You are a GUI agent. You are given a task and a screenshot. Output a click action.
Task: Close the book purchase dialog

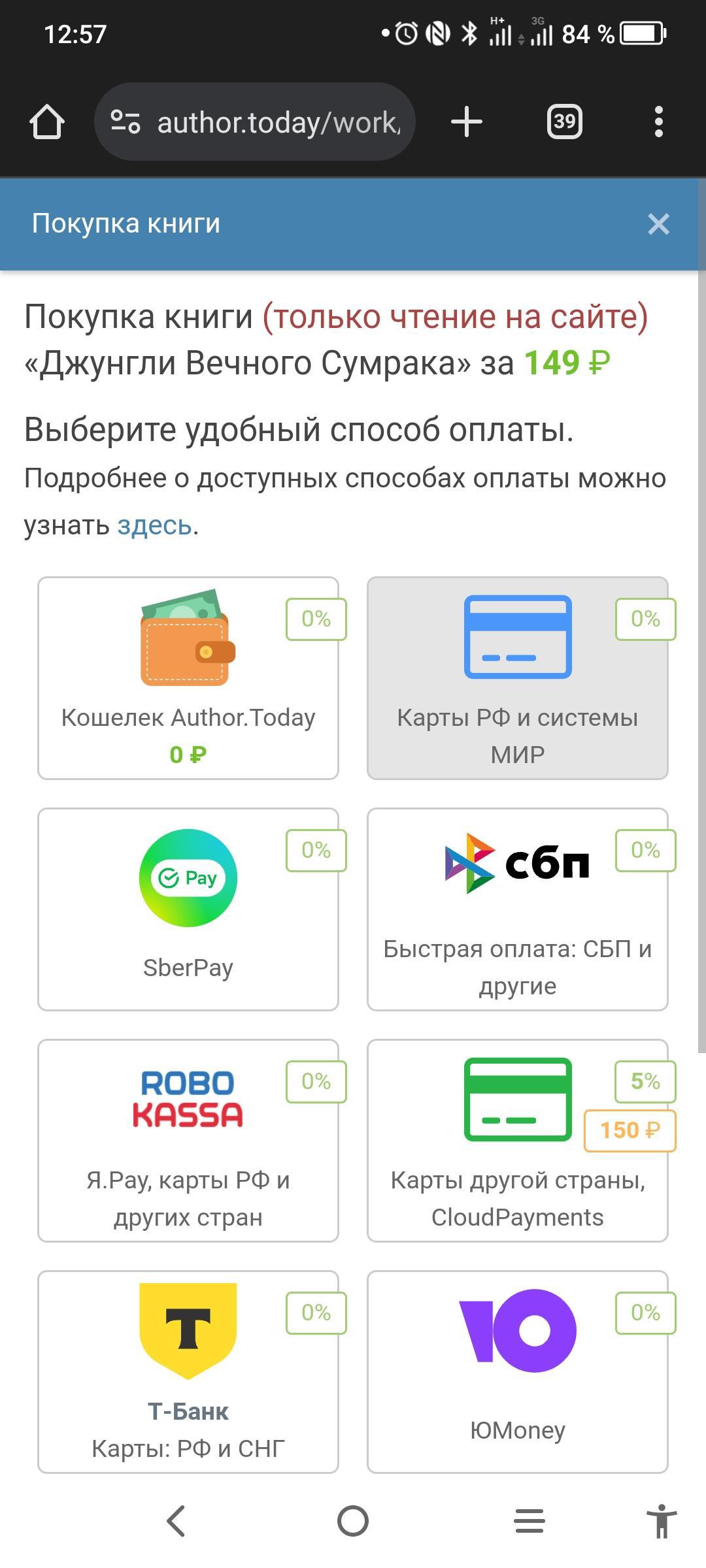(658, 224)
